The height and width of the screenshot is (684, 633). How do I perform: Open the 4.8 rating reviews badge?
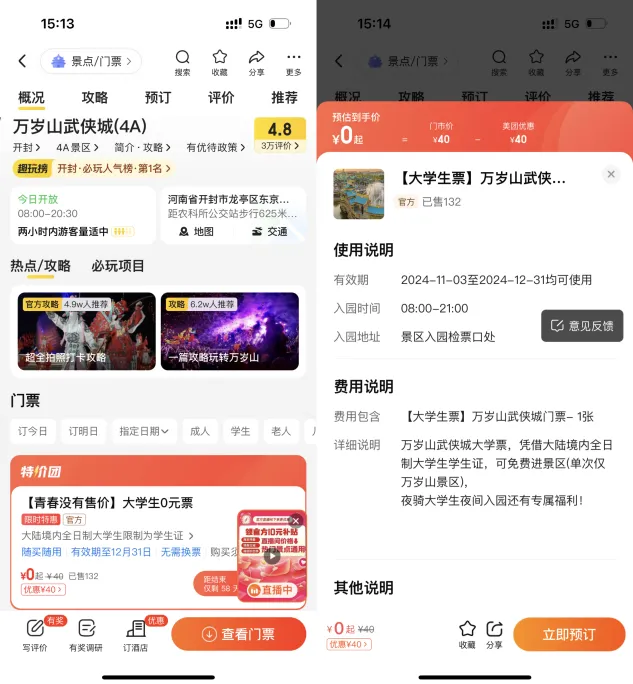280,135
